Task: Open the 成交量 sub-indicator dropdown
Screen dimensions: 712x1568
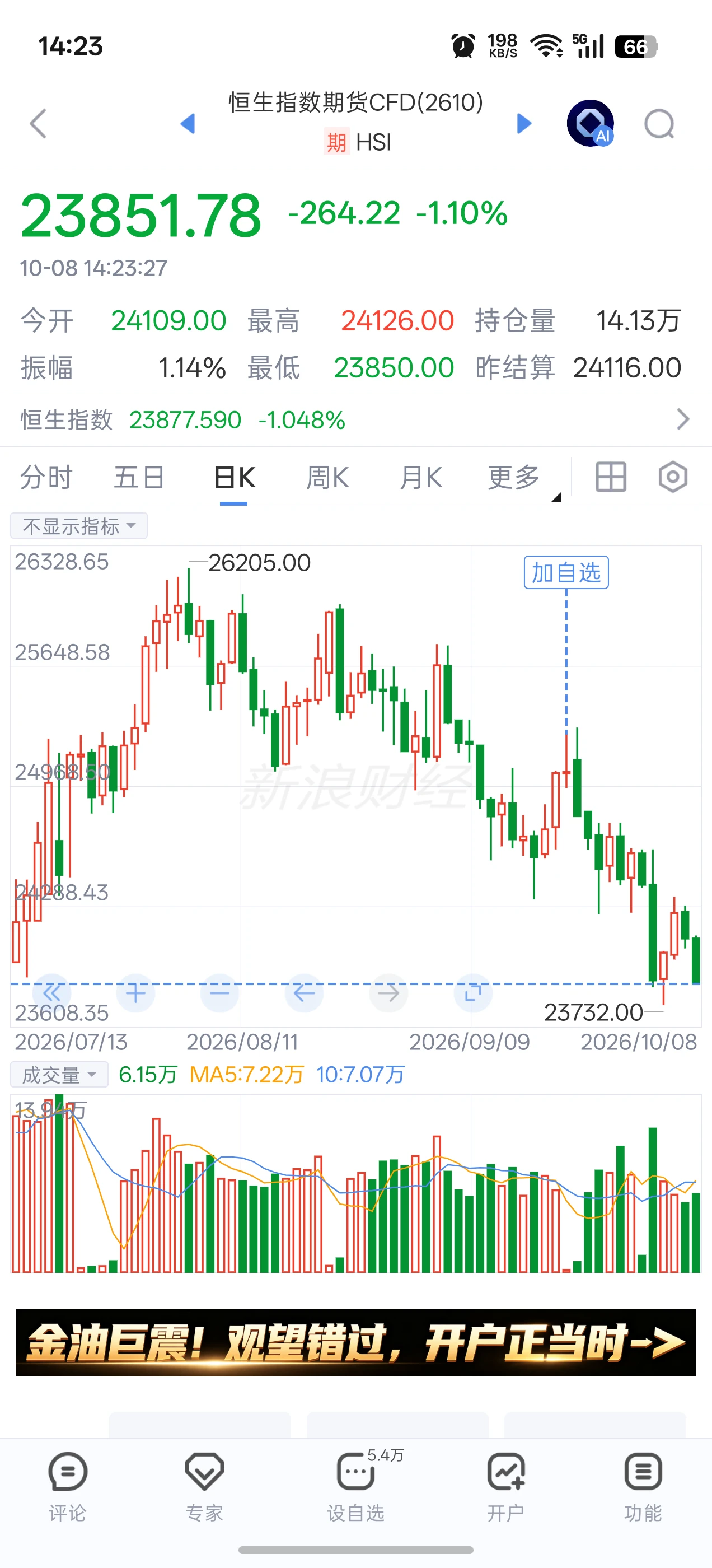Action: coord(59,1074)
